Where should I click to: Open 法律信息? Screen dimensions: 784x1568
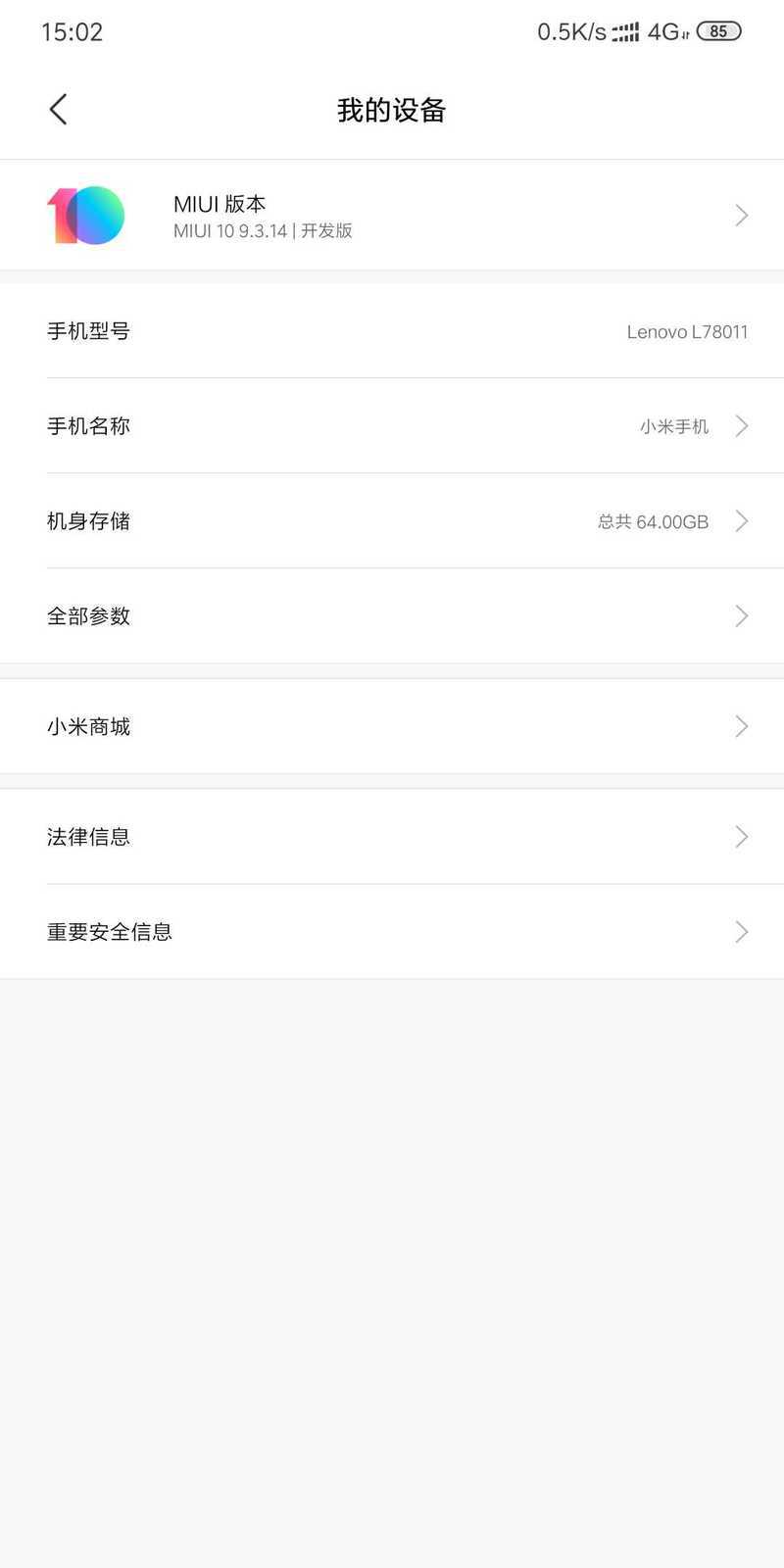pos(392,837)
